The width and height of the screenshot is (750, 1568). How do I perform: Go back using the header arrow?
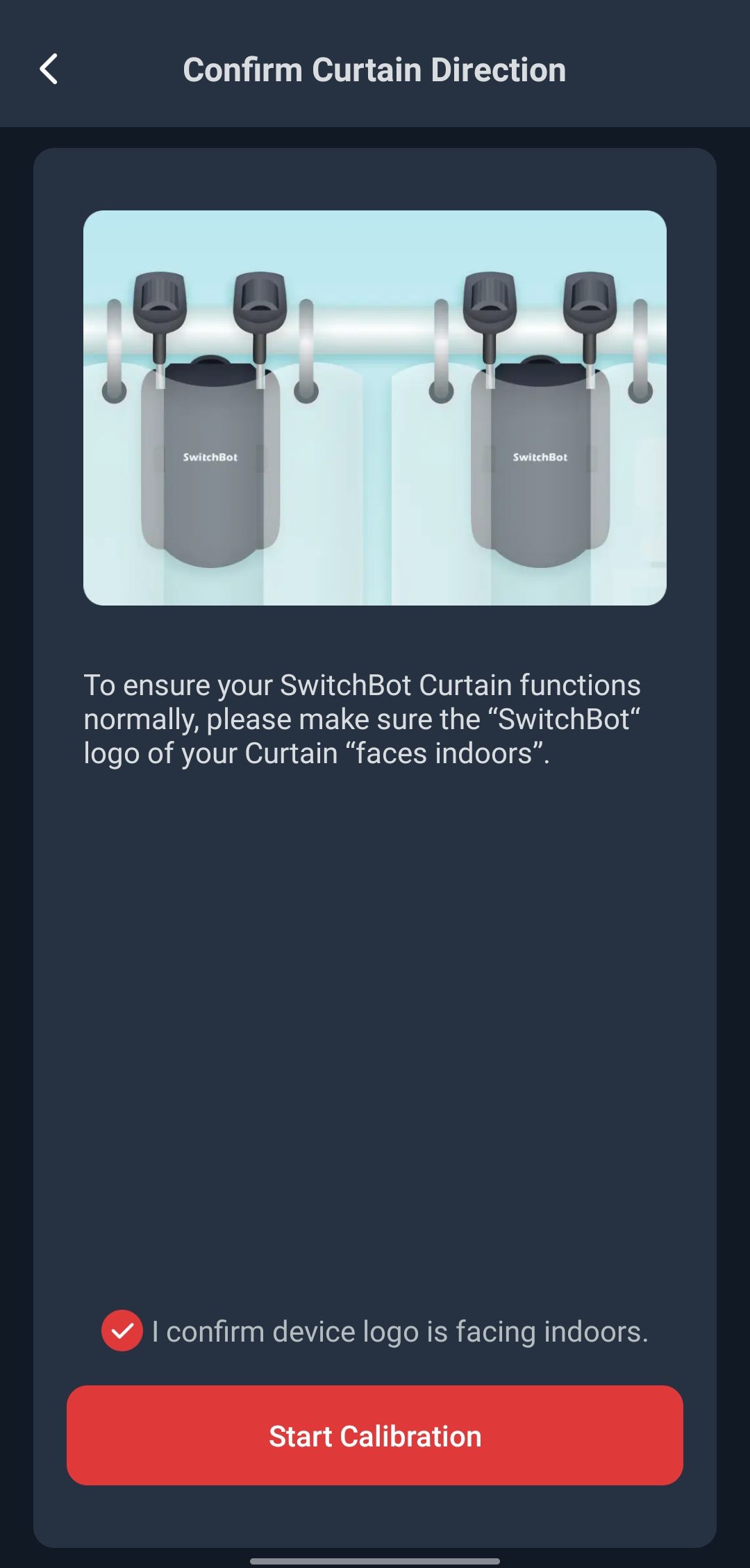(x=49, y=69)
